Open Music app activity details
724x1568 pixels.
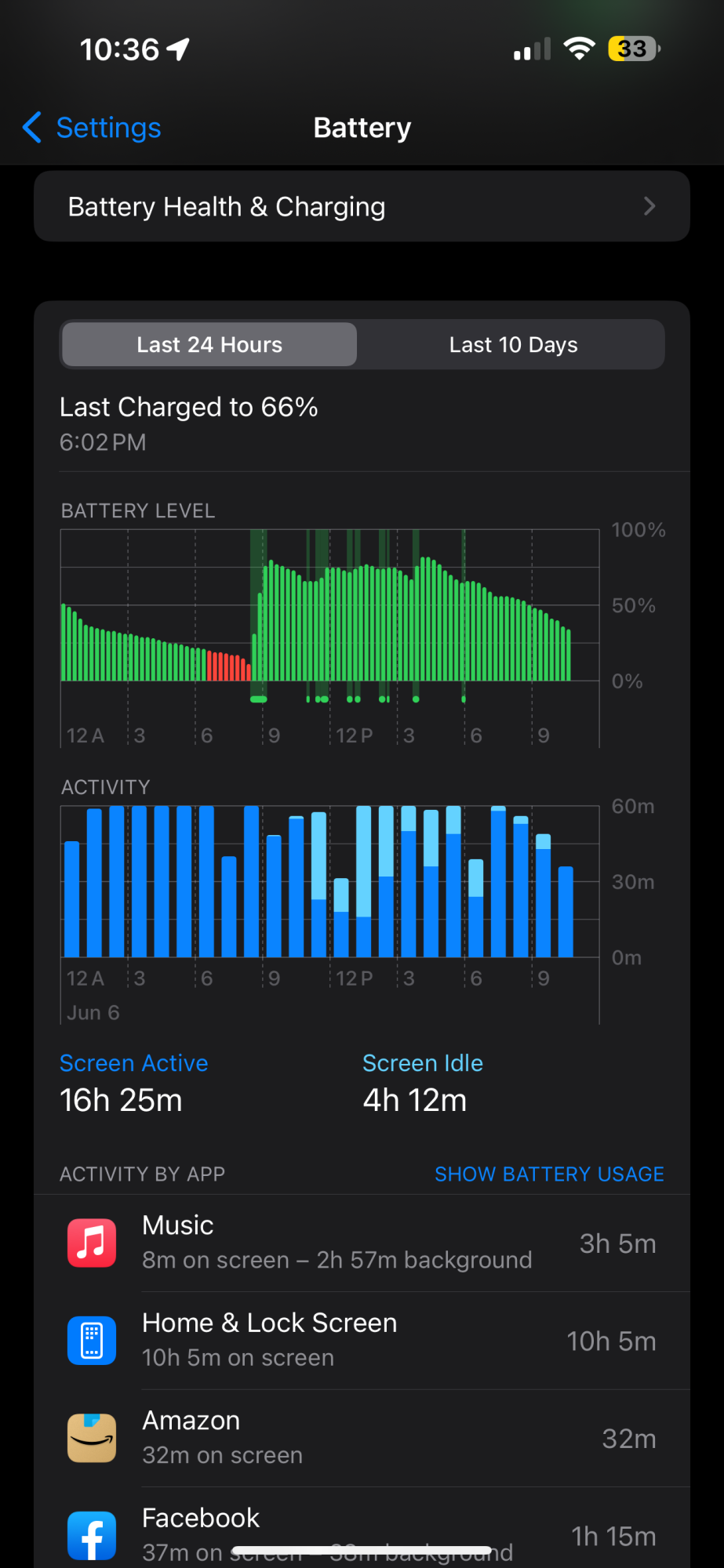pyautogui.click(x=362, y=1243)
